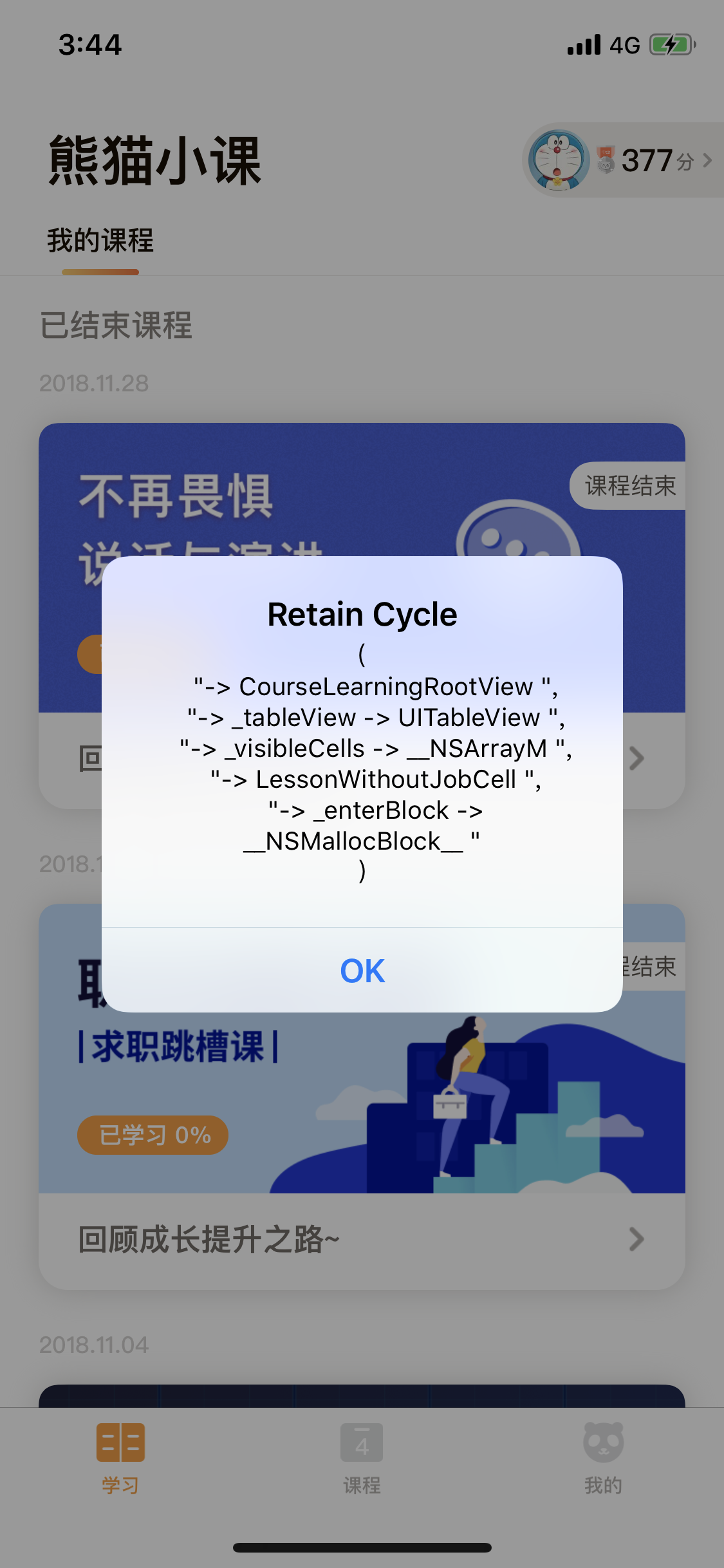Select the 学习 tab

coord(120,1458)
